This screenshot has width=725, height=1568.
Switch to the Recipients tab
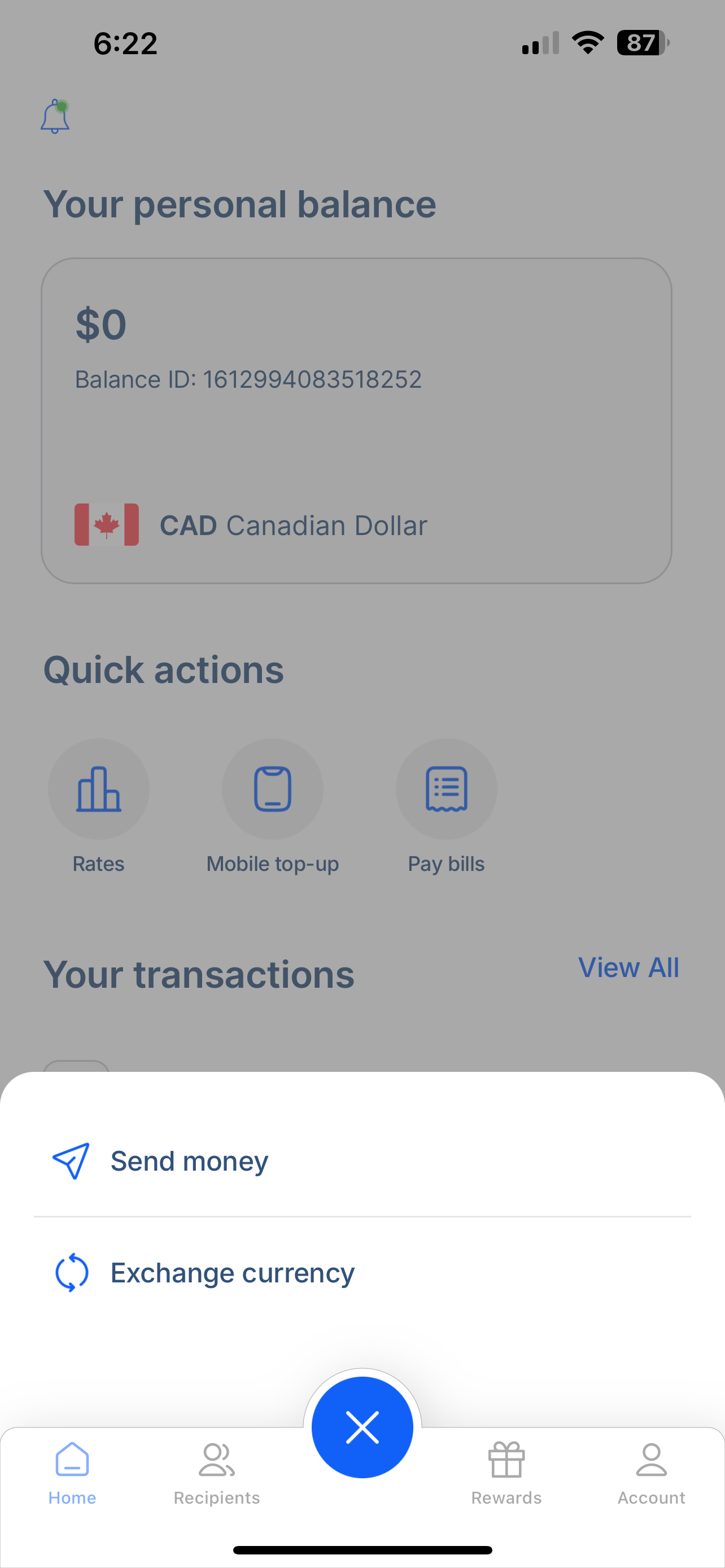[217, 1474]
